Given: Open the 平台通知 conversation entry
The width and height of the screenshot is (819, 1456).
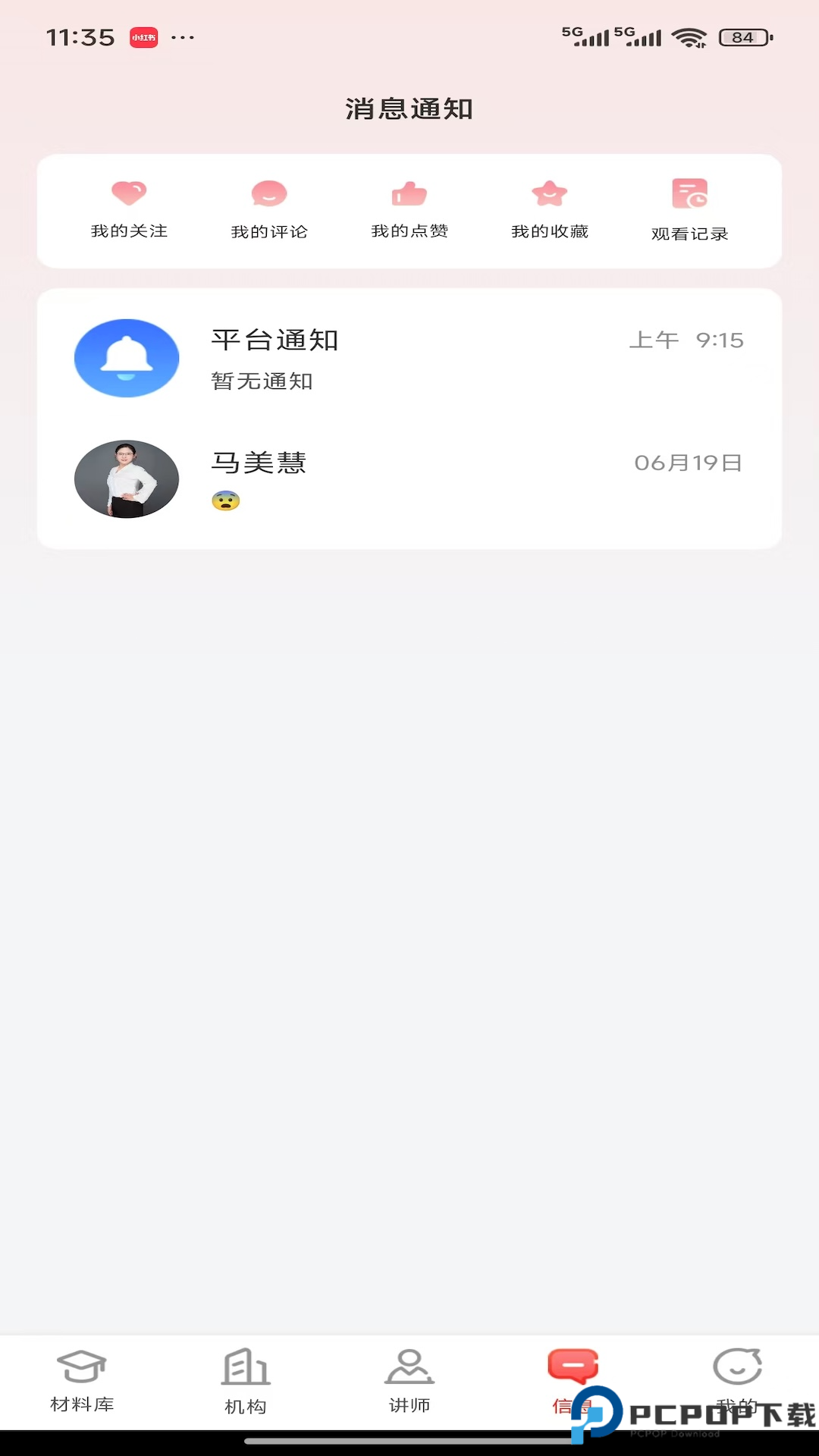Looking at the screenshot, I should [409, 358].
